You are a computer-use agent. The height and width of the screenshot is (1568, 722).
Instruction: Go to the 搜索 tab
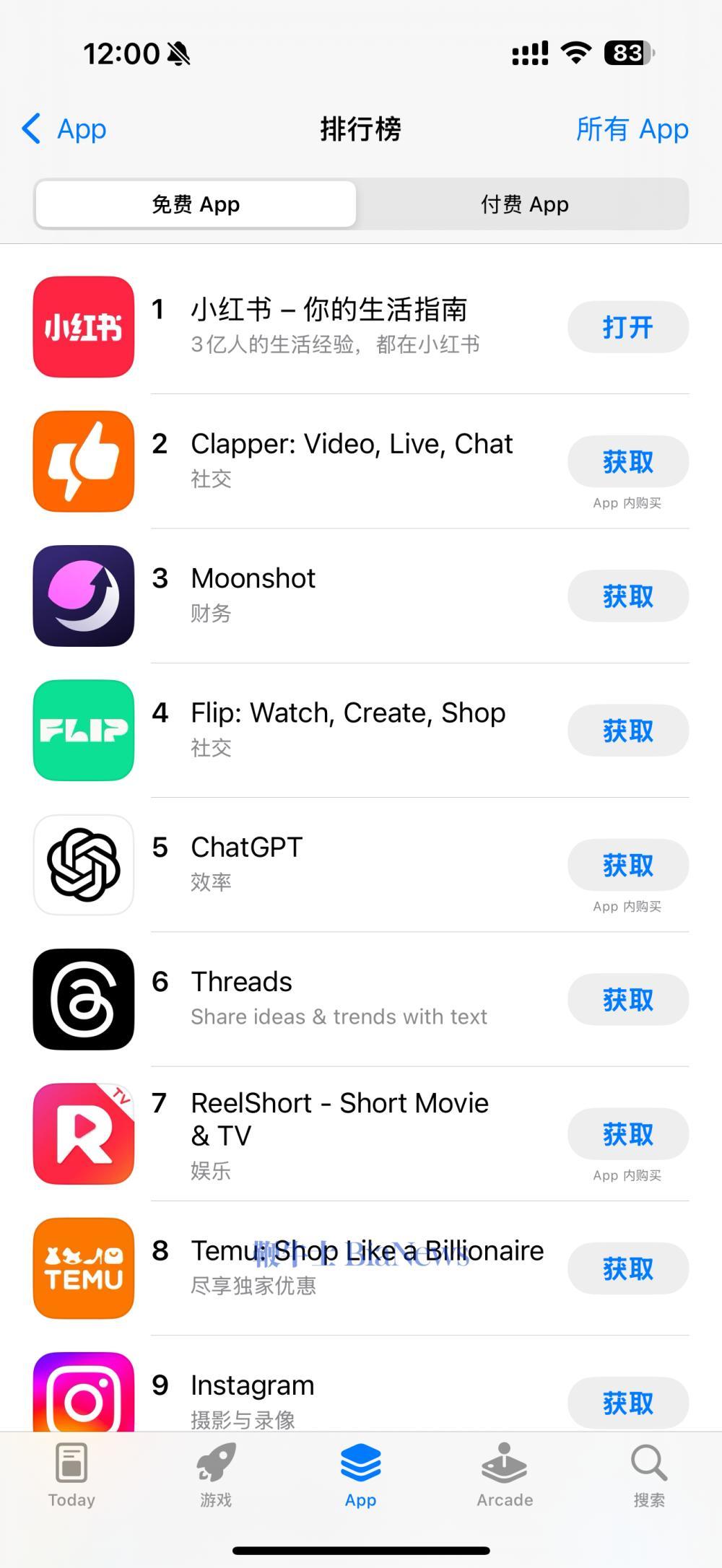648,1476
